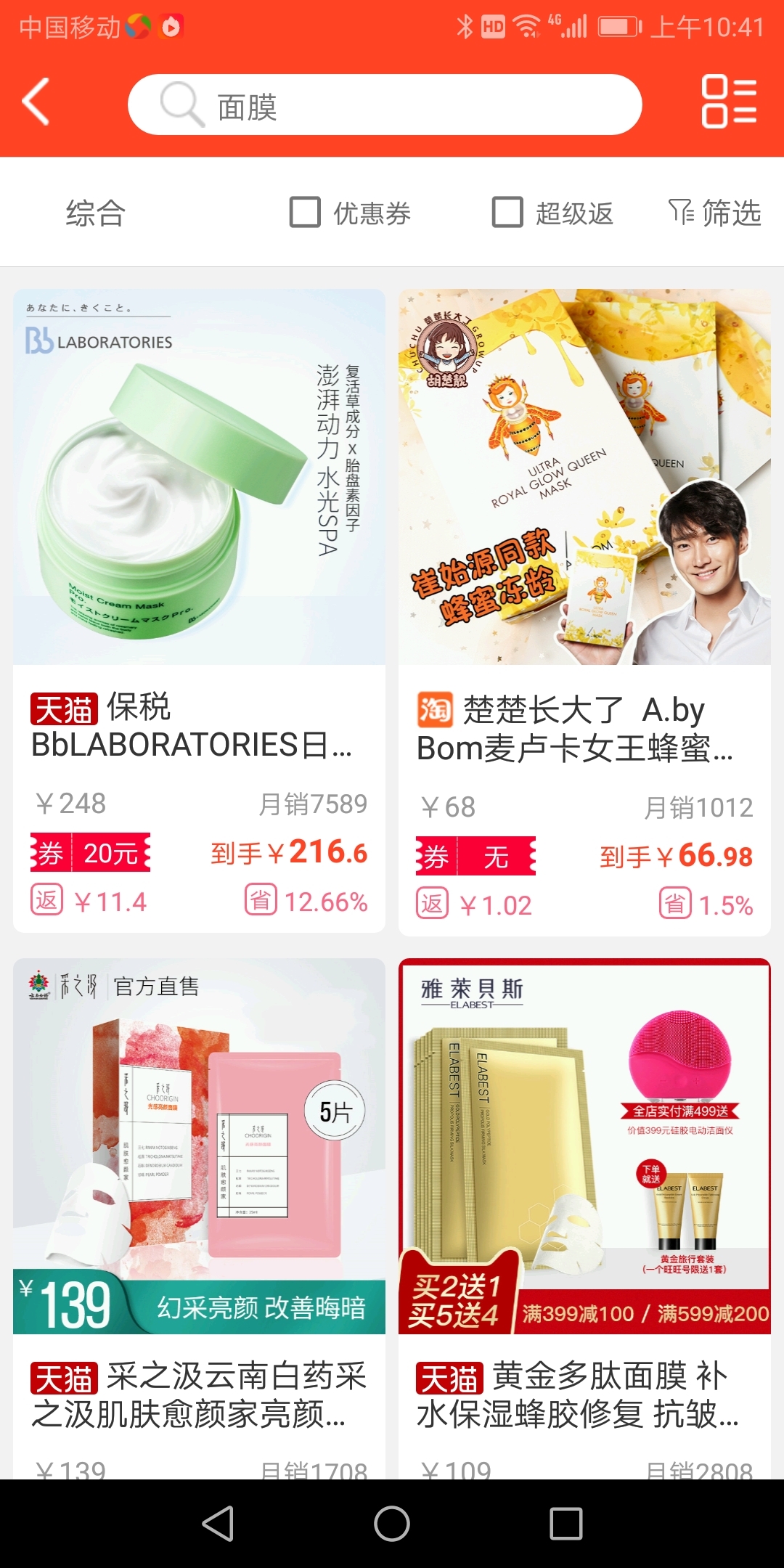Check the 优惠券 checkbox
Image resolution: width=784 pixels, height=1568 pixels.
pos(306,213)
